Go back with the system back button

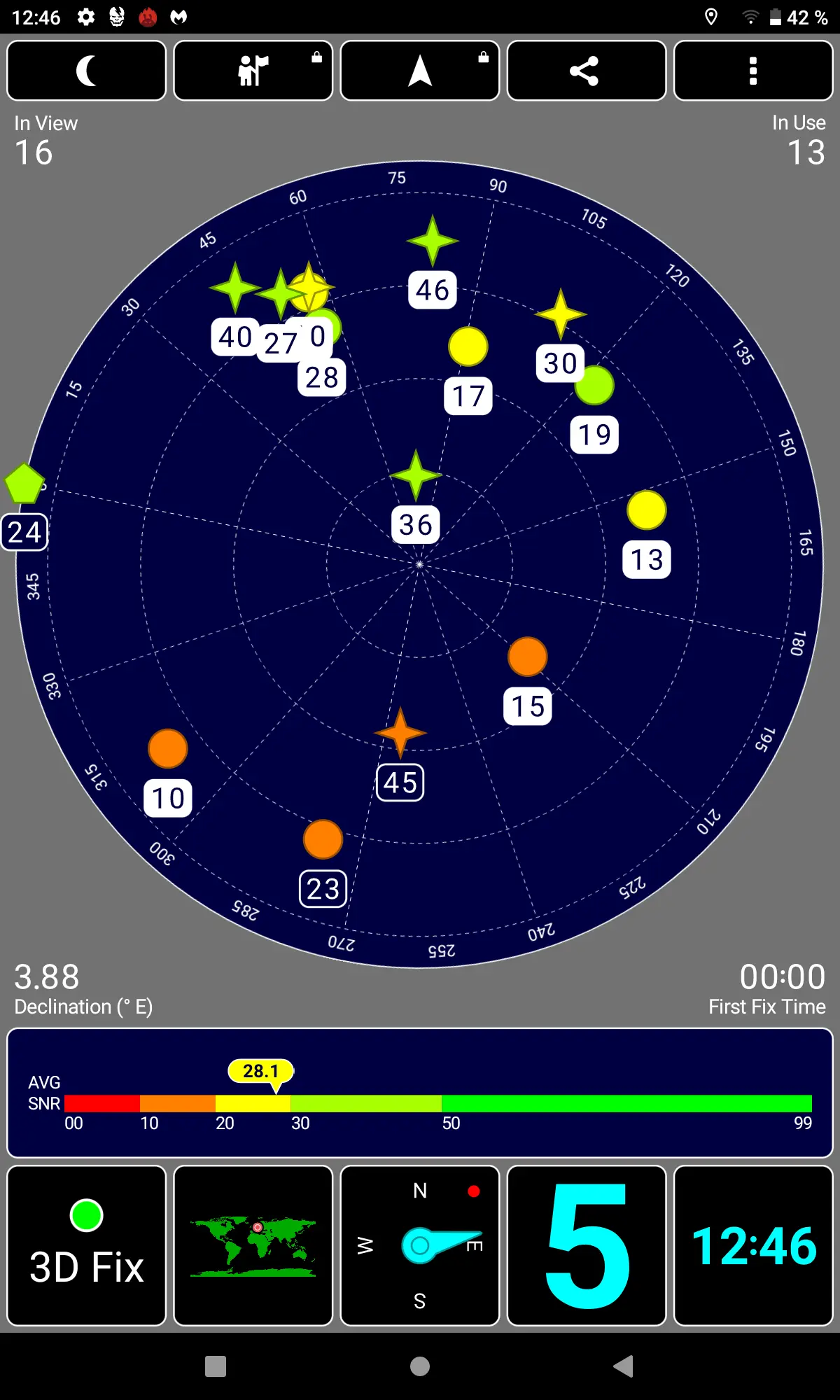click(623, 1366)
